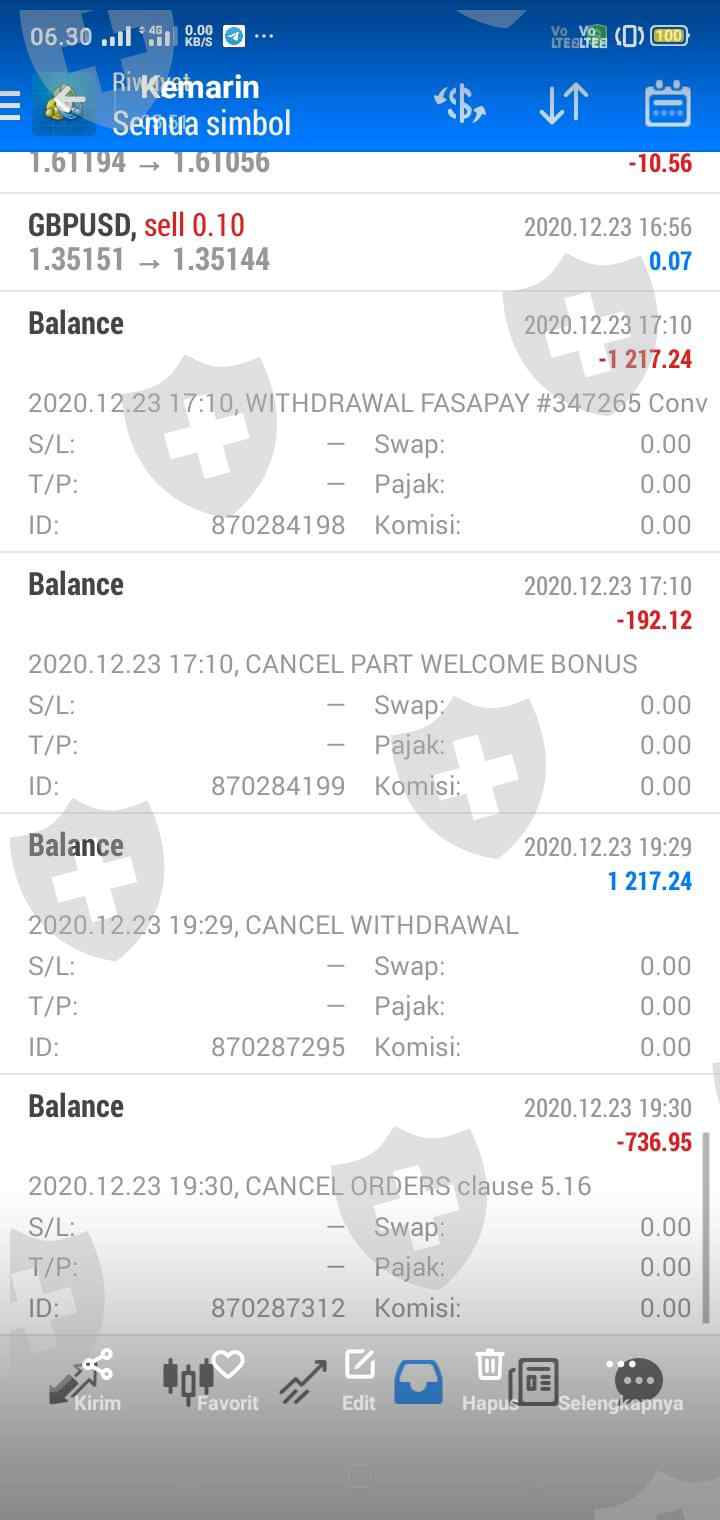This screenshot has width=720, height=1520.
Task: Mark the image as Favorit
Action: point(228,1380)
